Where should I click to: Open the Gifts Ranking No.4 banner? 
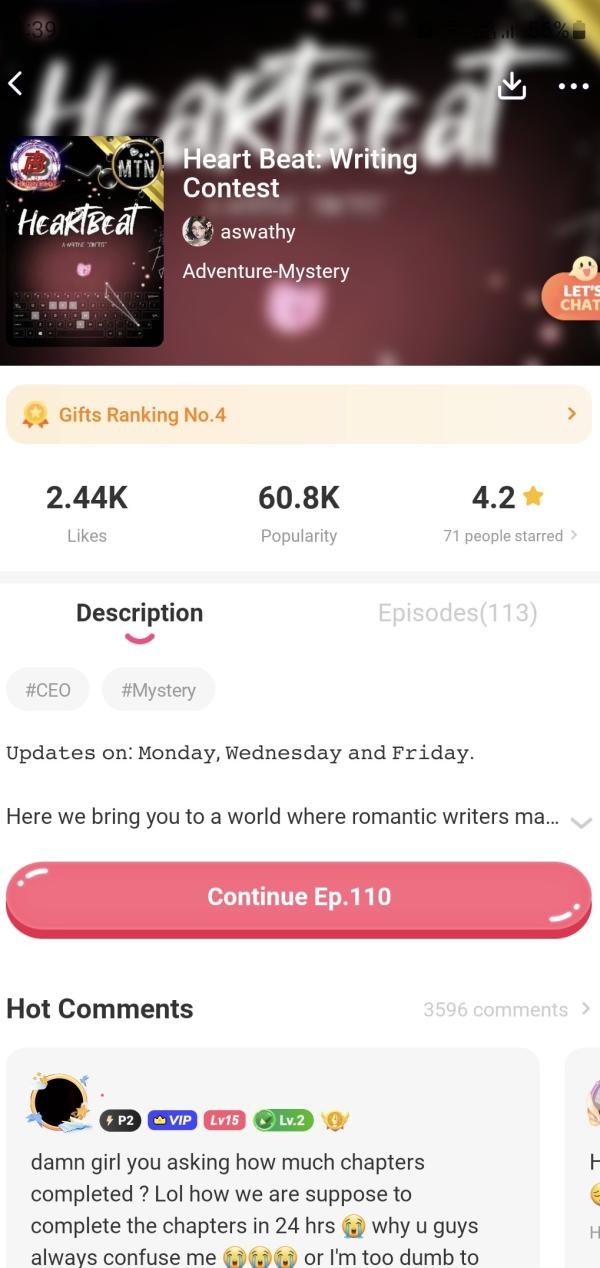pyautogui.click(x=299, y=414)
